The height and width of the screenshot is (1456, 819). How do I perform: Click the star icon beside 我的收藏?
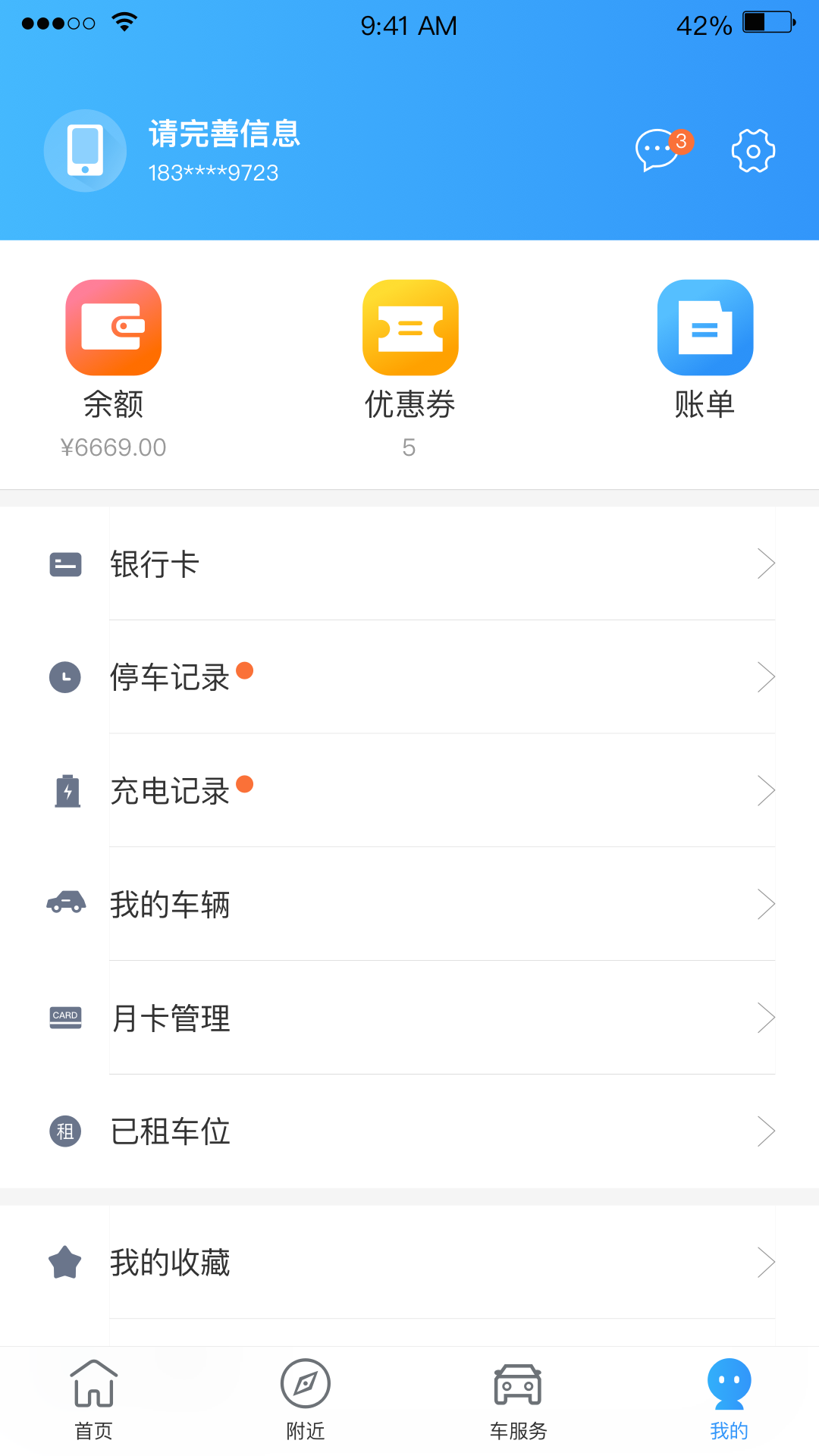coord(64,1262)
